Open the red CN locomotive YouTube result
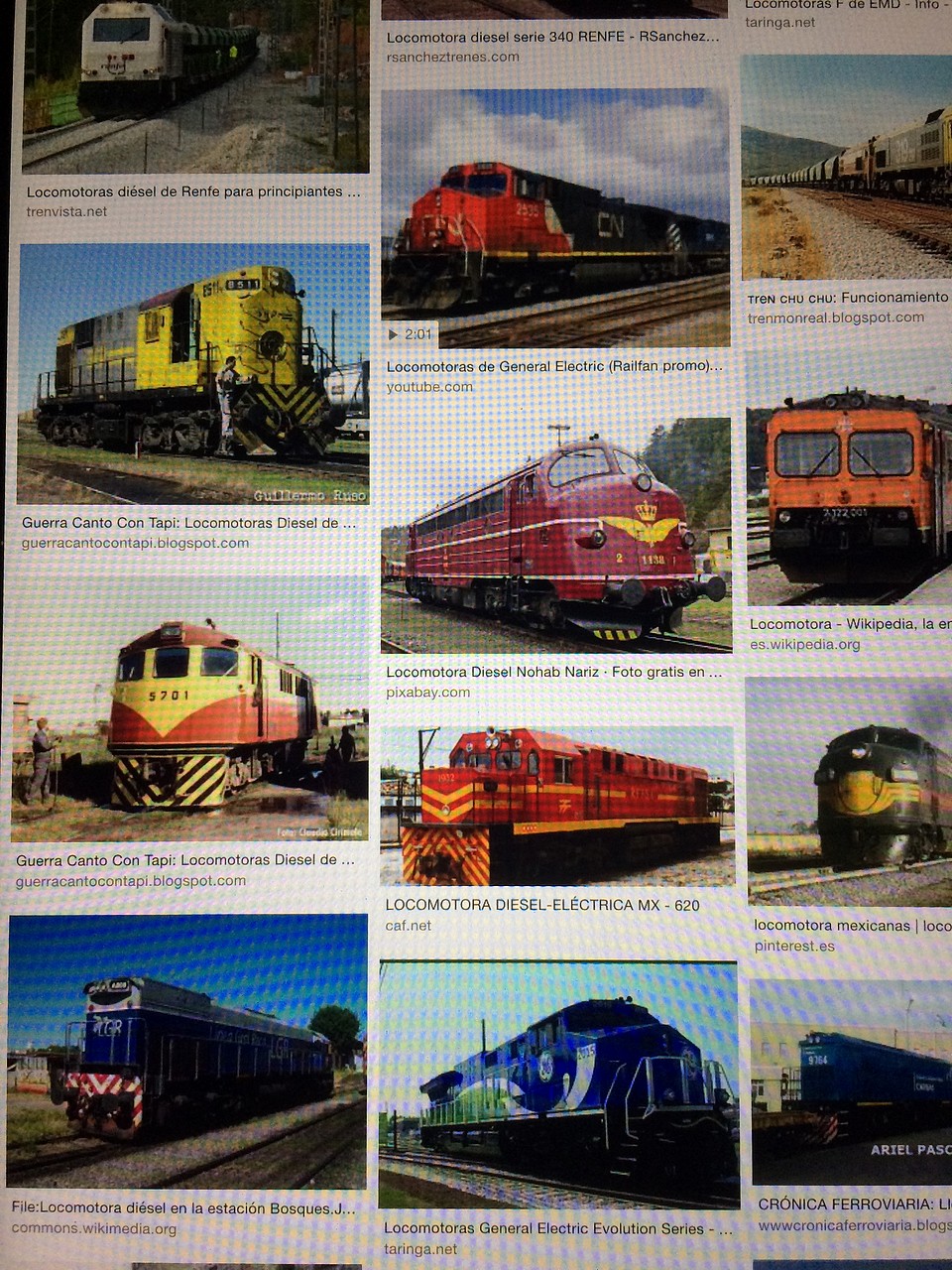The height and width of the screenshot is (1270, 952). [x=555, y=218]
